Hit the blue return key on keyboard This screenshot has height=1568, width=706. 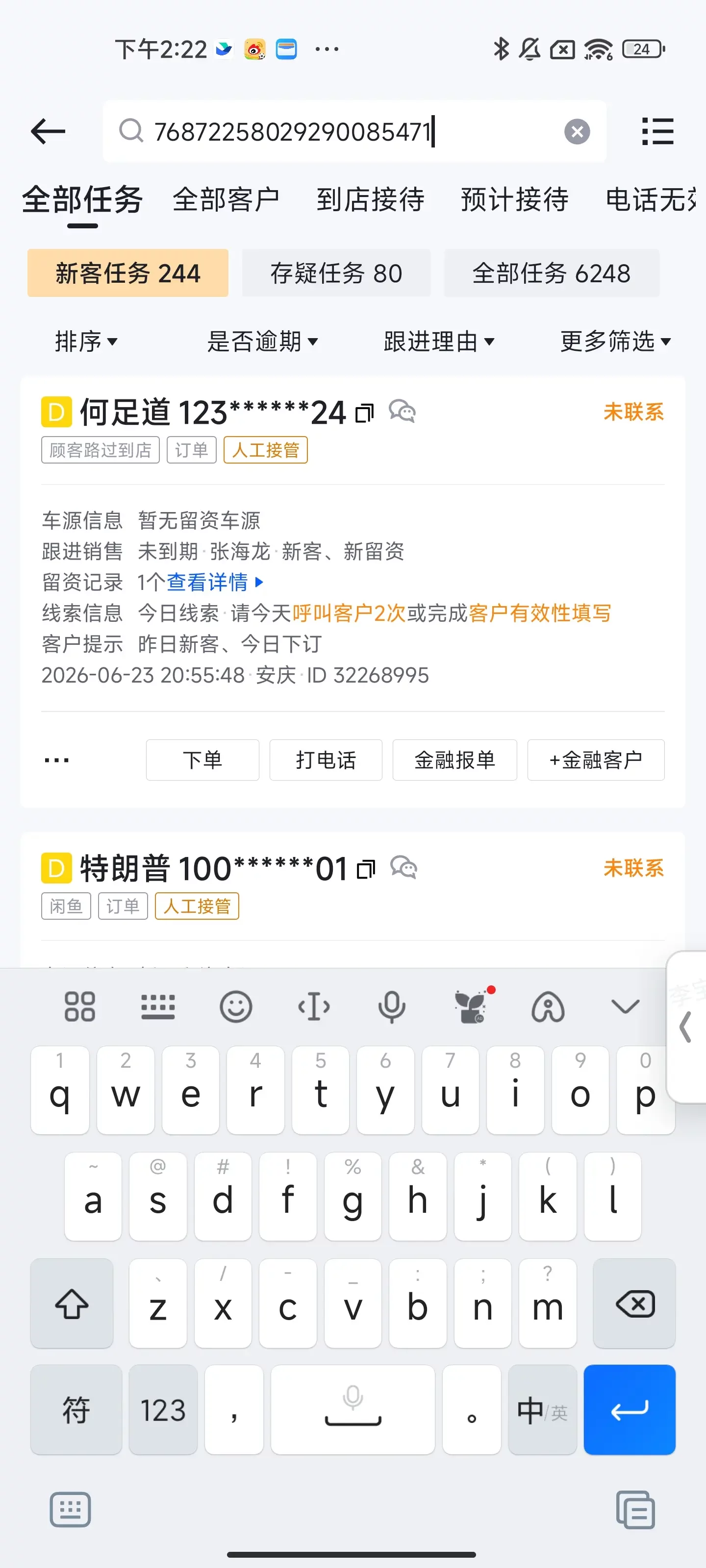[x=629, y=1410]
